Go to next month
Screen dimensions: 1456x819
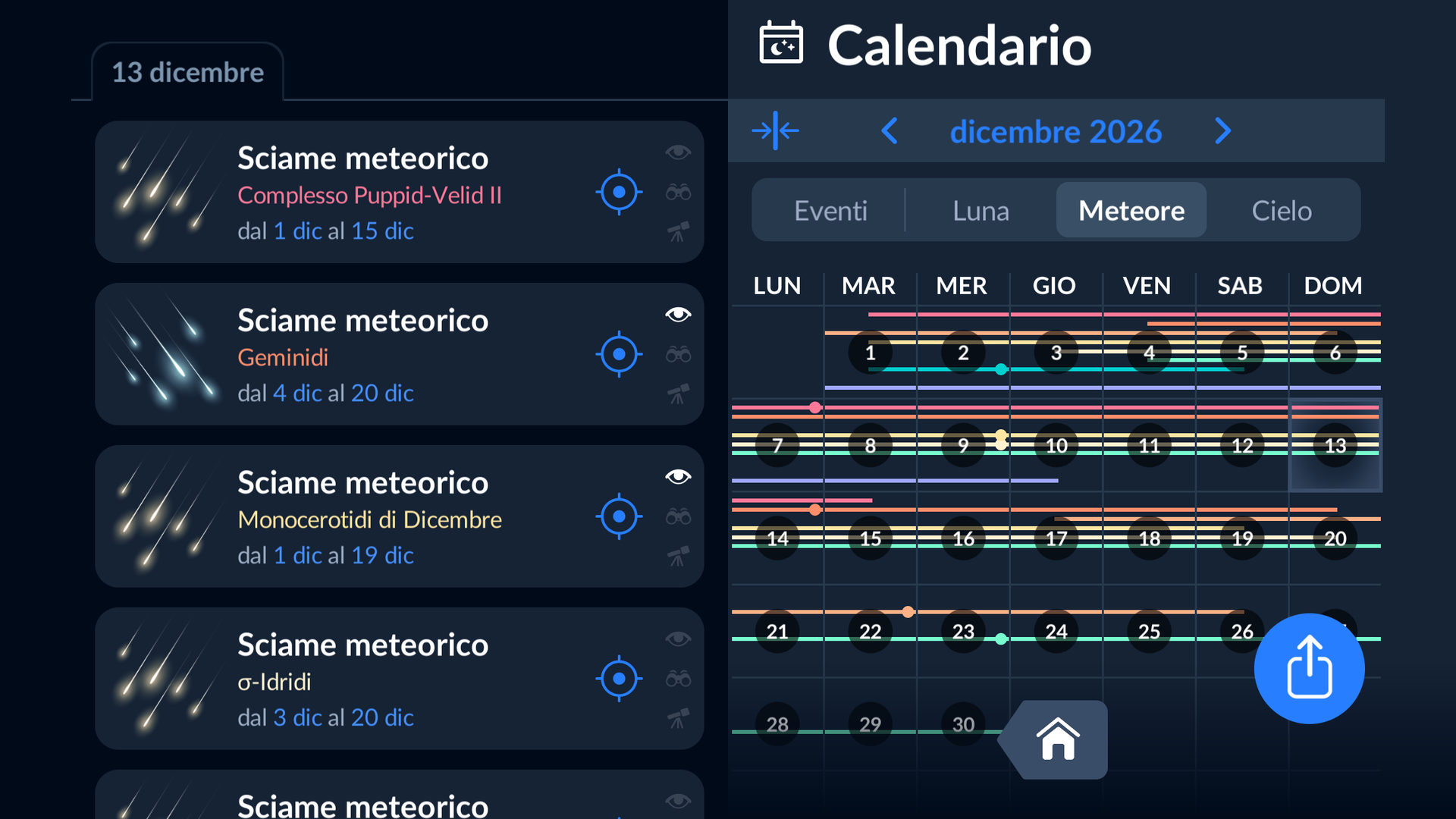pos(1222,131)
